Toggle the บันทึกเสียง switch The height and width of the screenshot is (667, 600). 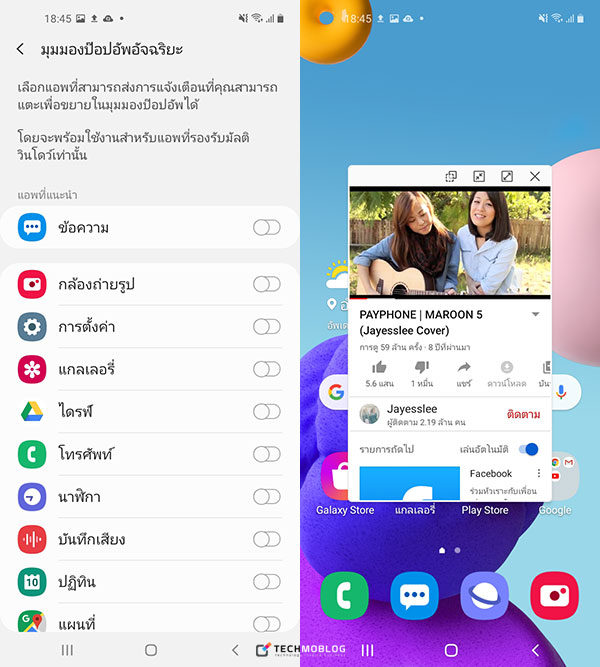coord(266,539)
